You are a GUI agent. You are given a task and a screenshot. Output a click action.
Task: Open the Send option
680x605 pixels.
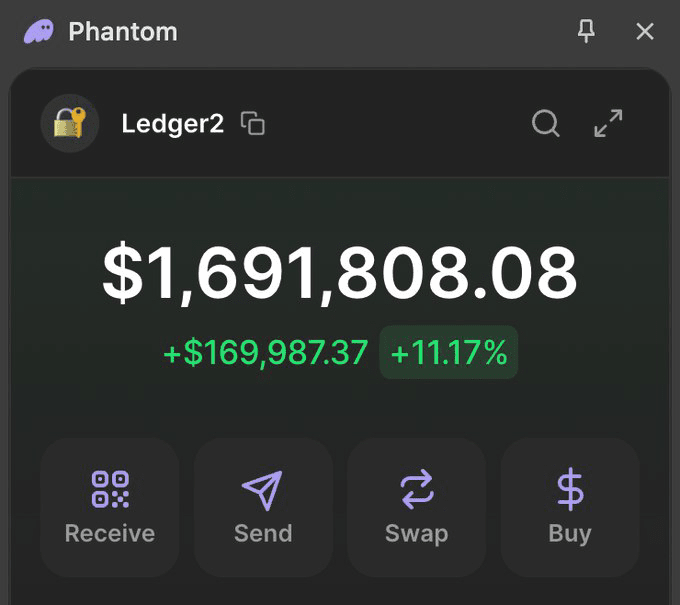[x=263, y=507]
